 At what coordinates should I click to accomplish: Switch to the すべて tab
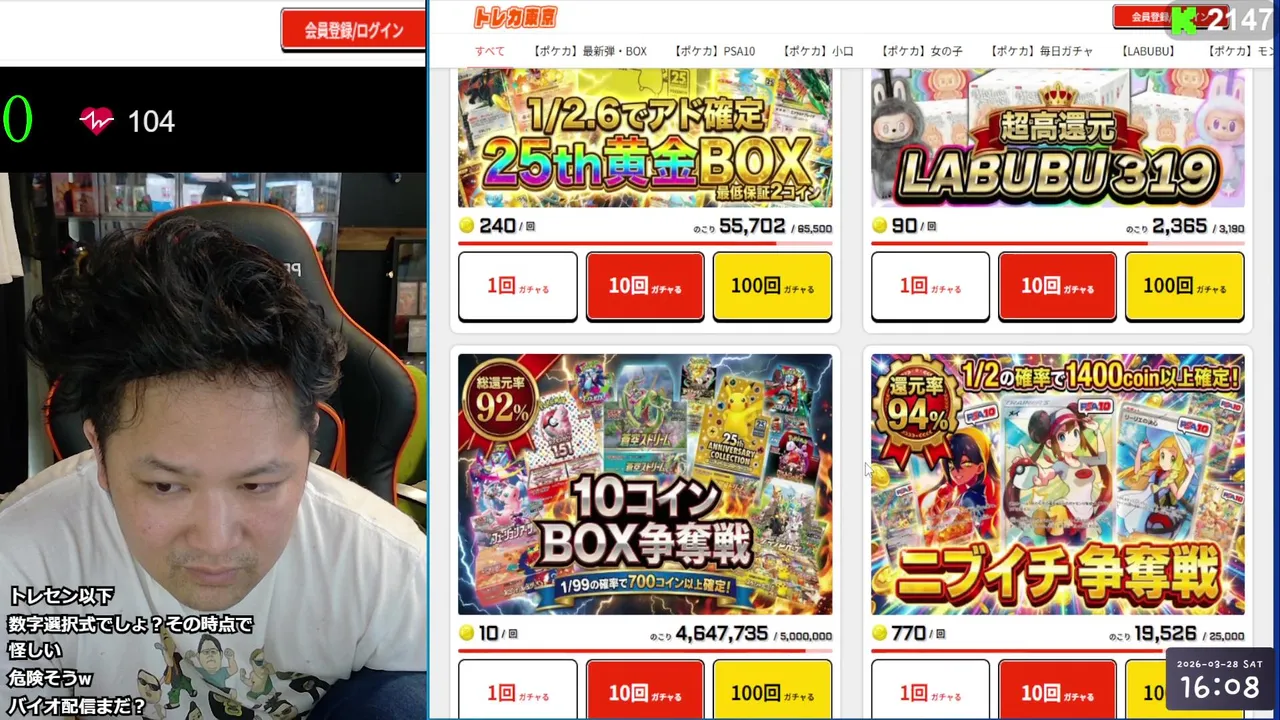tap(490, 51)
